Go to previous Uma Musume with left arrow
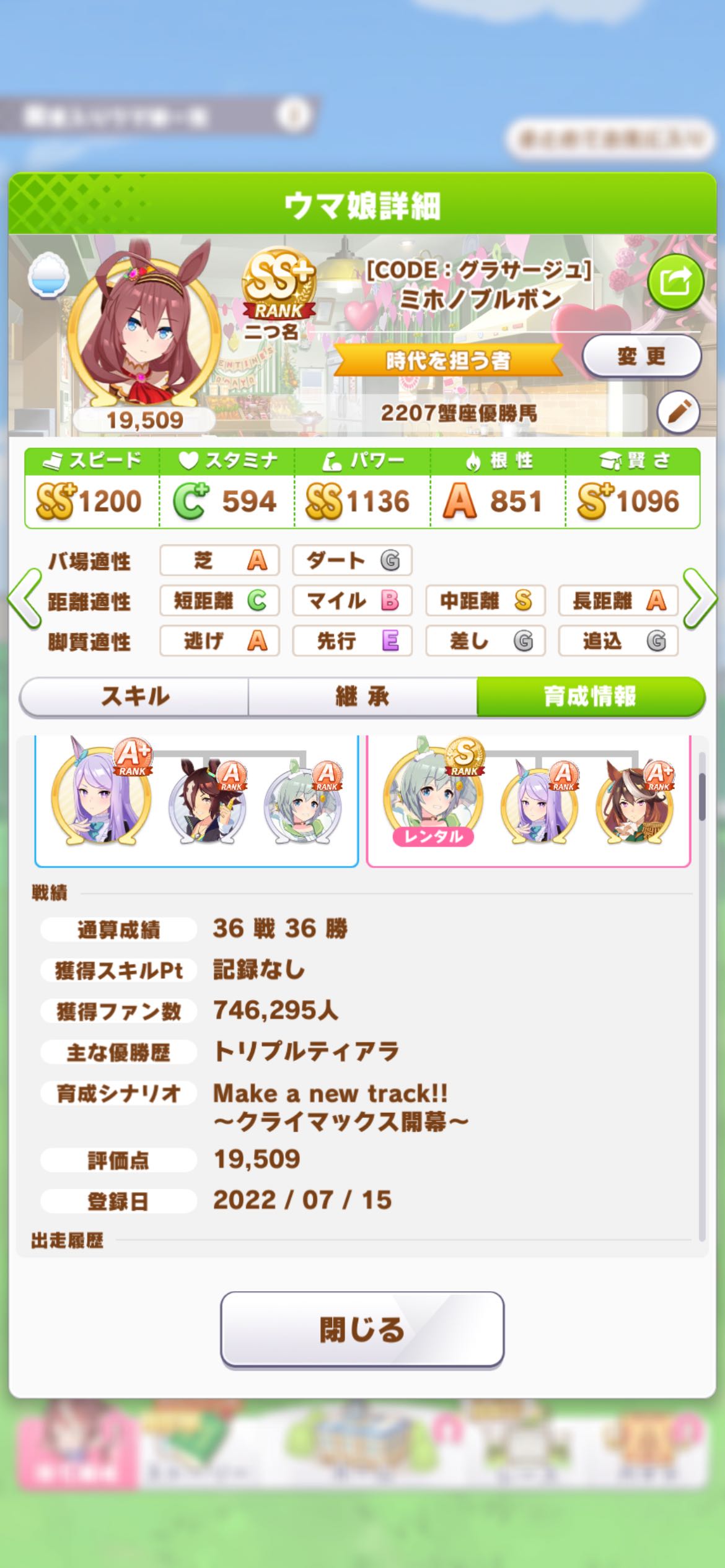Image resolution: width=725 pixels, height=1568 pixels. (x=25, y=599)
